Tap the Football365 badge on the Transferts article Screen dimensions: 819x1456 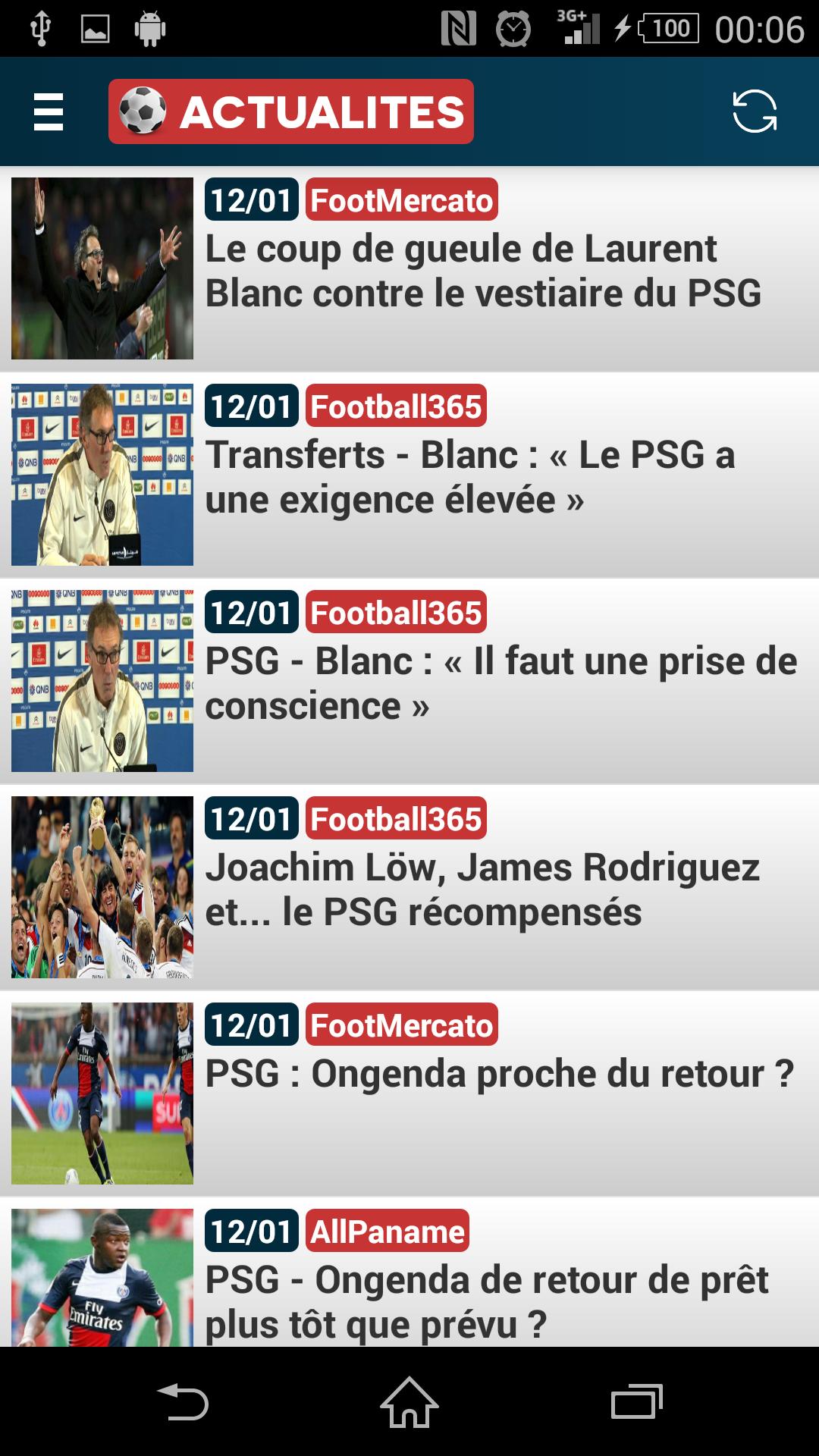(x=397, y=409)
